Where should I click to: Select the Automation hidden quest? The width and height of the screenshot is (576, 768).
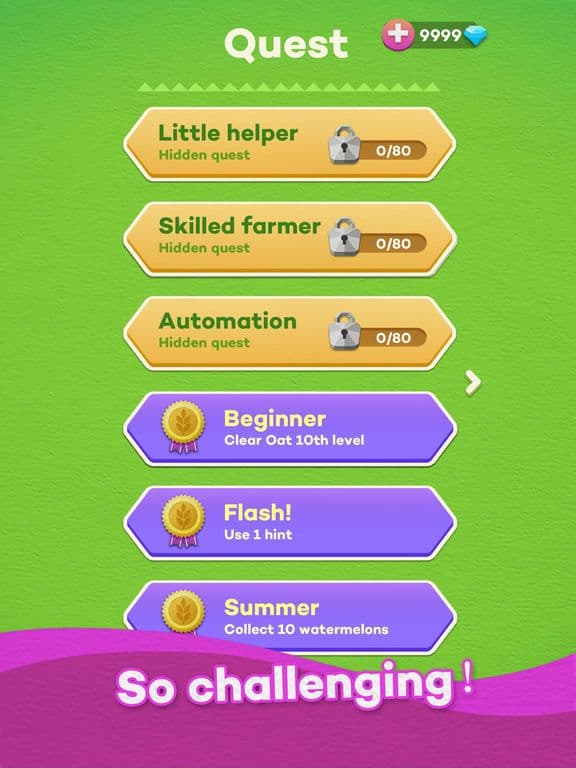coord(289,333)
